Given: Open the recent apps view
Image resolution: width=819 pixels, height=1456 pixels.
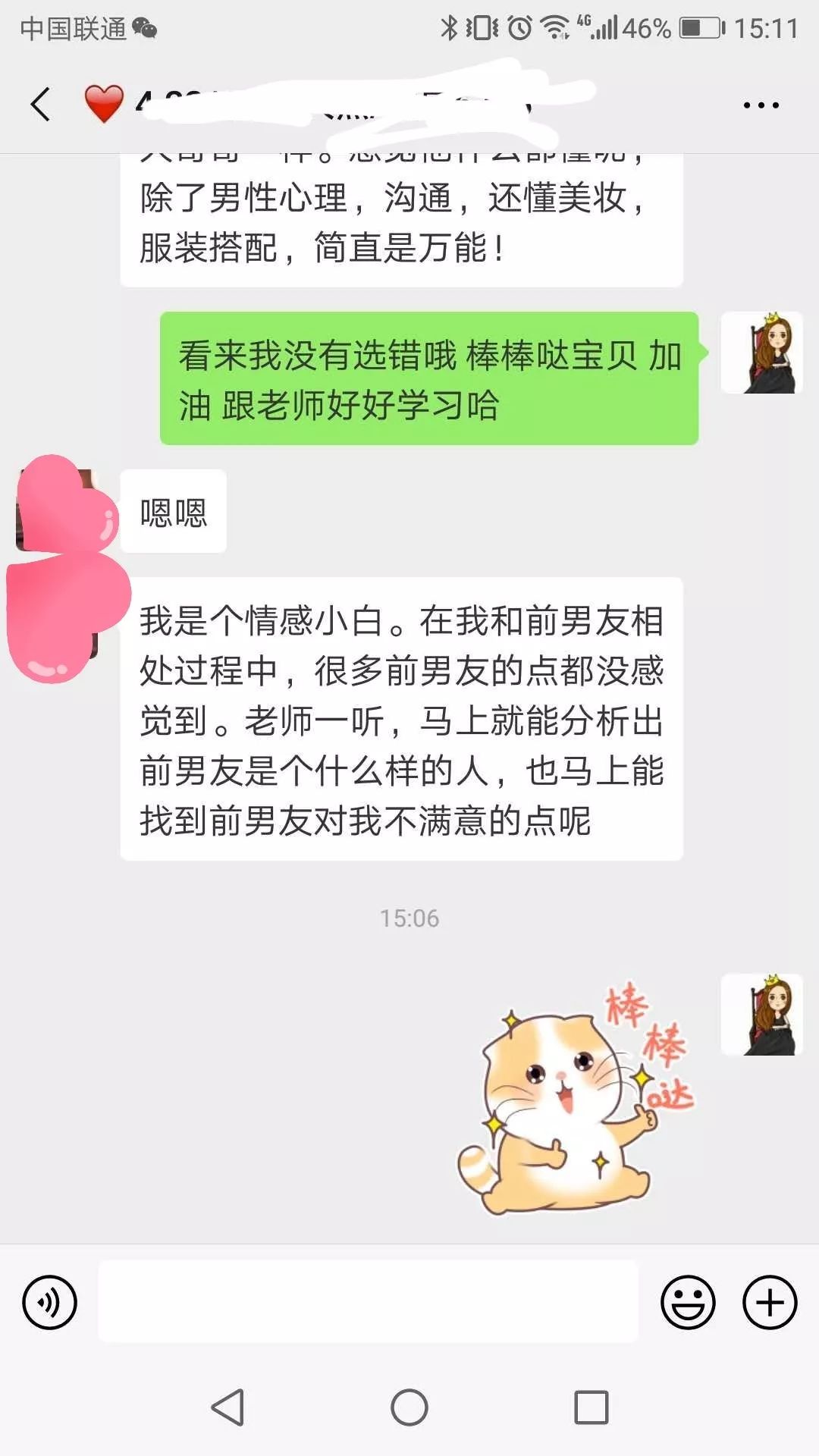Looking at the screenshot, I should coord(591,1408).
